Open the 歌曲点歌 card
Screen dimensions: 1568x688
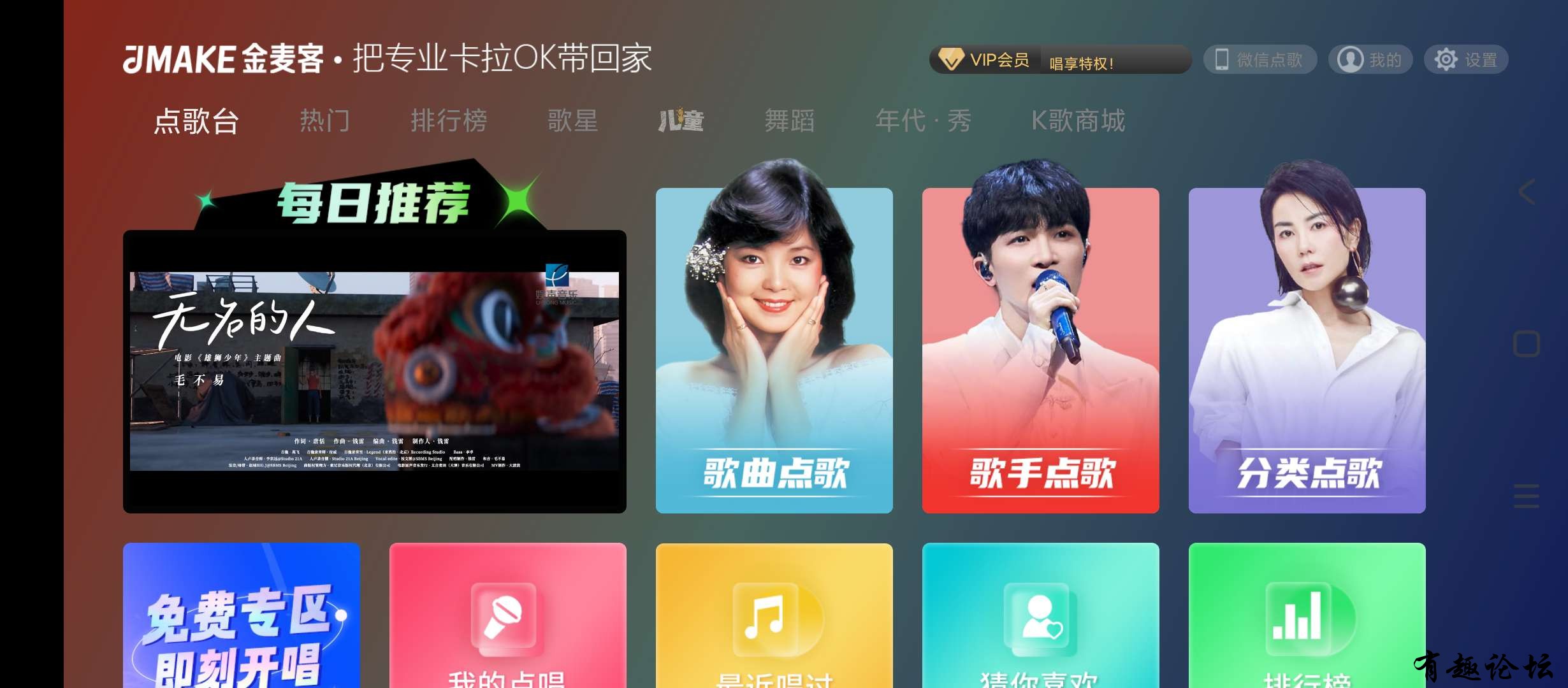(x=774, y=350)
